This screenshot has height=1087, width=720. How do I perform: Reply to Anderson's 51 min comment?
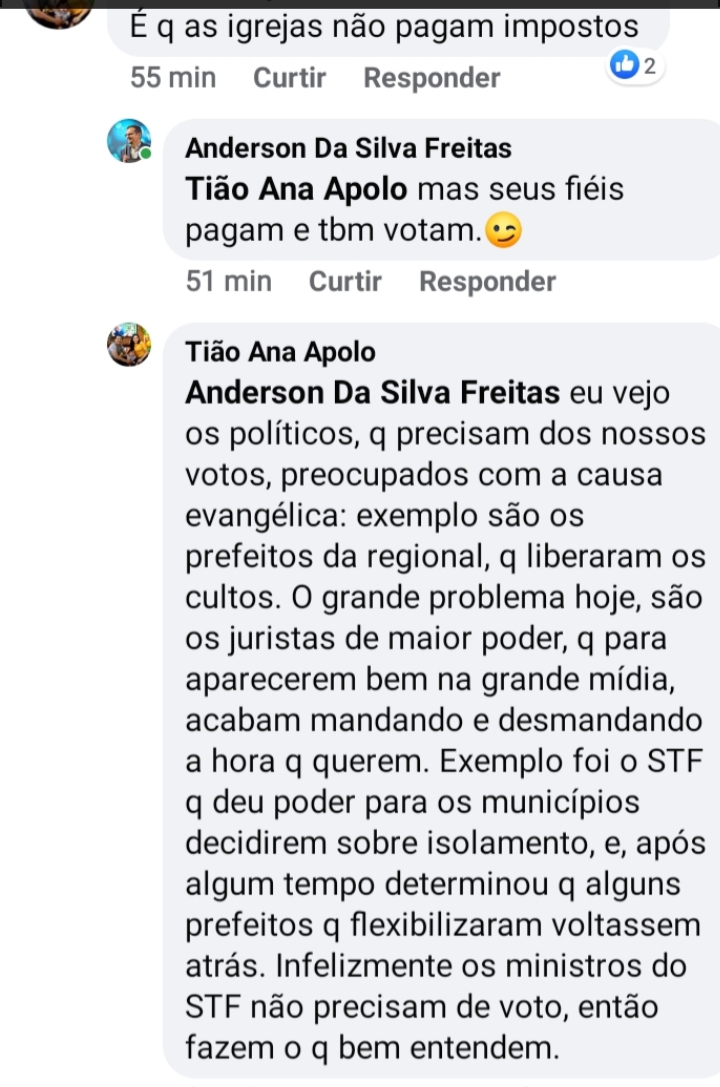pyautogui.click(x=487, y=282)
